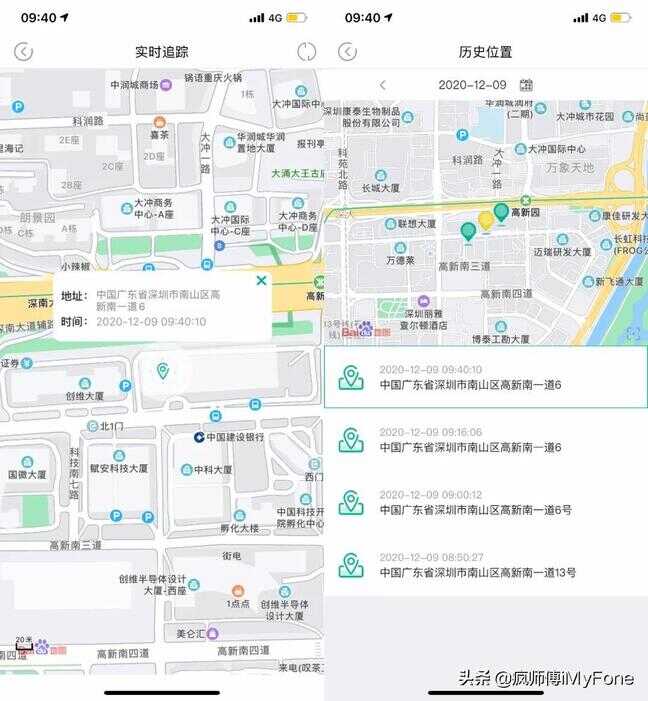Select the 09:40:10 location record
The height and width of the screenshot is (701, 648).
486,377
